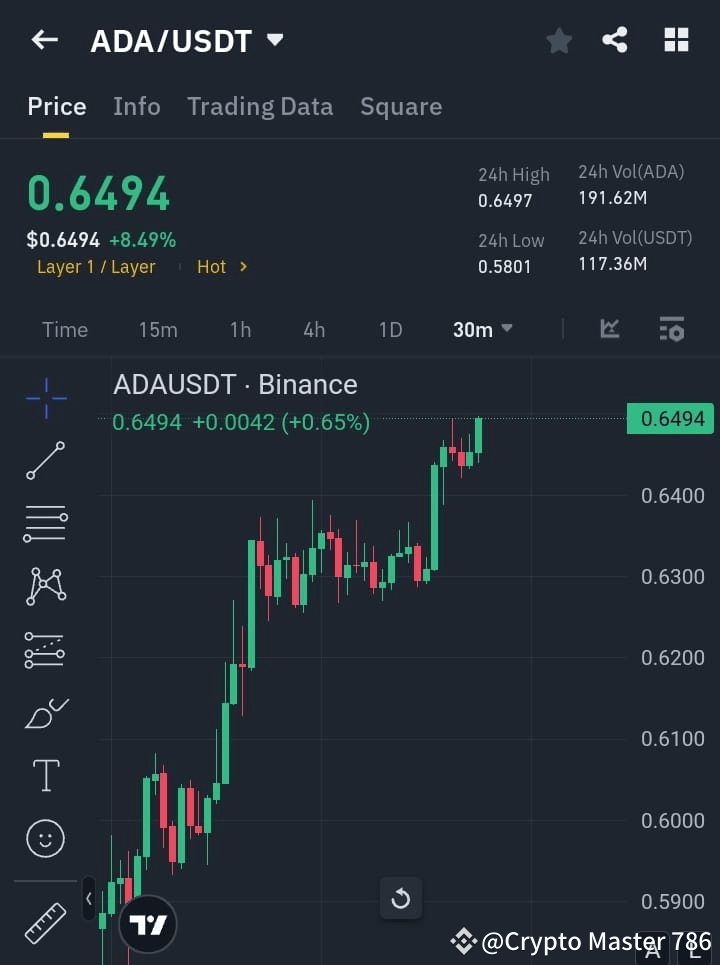
Task: Select the brush drawing tool
Action: click(44, 713)
